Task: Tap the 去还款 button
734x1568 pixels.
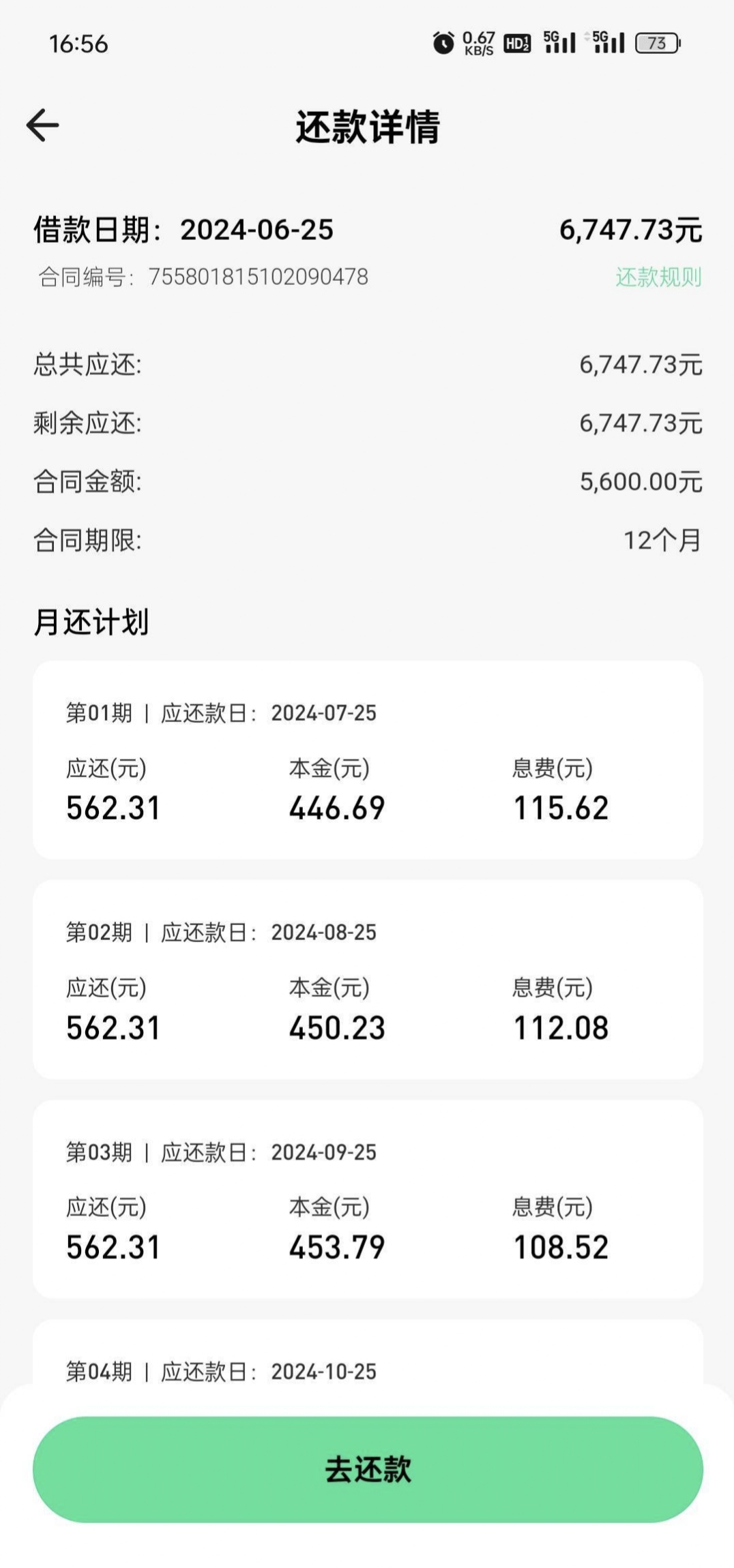Action: (x=368, y=1469)
